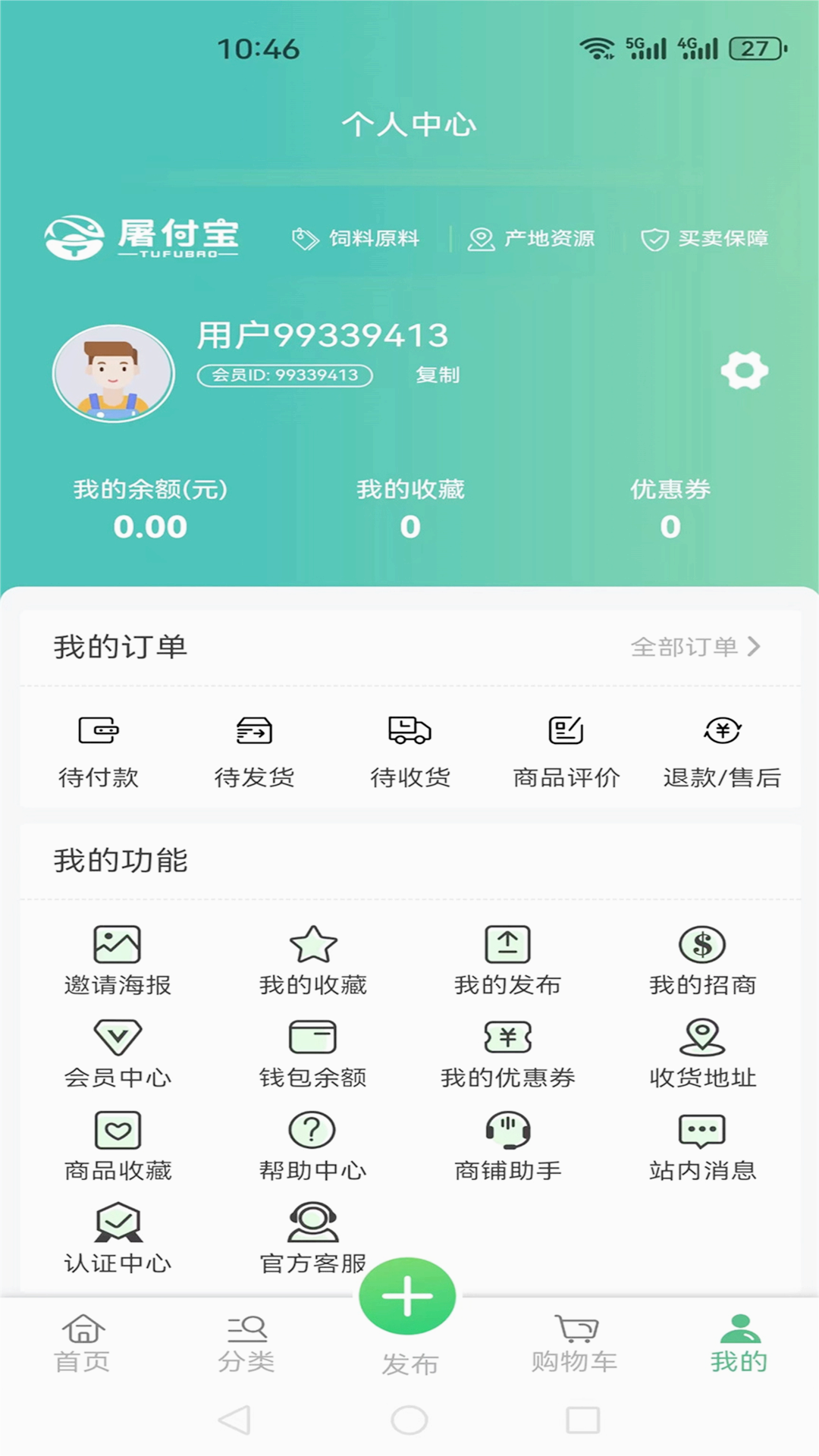Tap the green plus 发布 button
The height and width of the screenshot is (1456, 819).
tap(408, 1296)
